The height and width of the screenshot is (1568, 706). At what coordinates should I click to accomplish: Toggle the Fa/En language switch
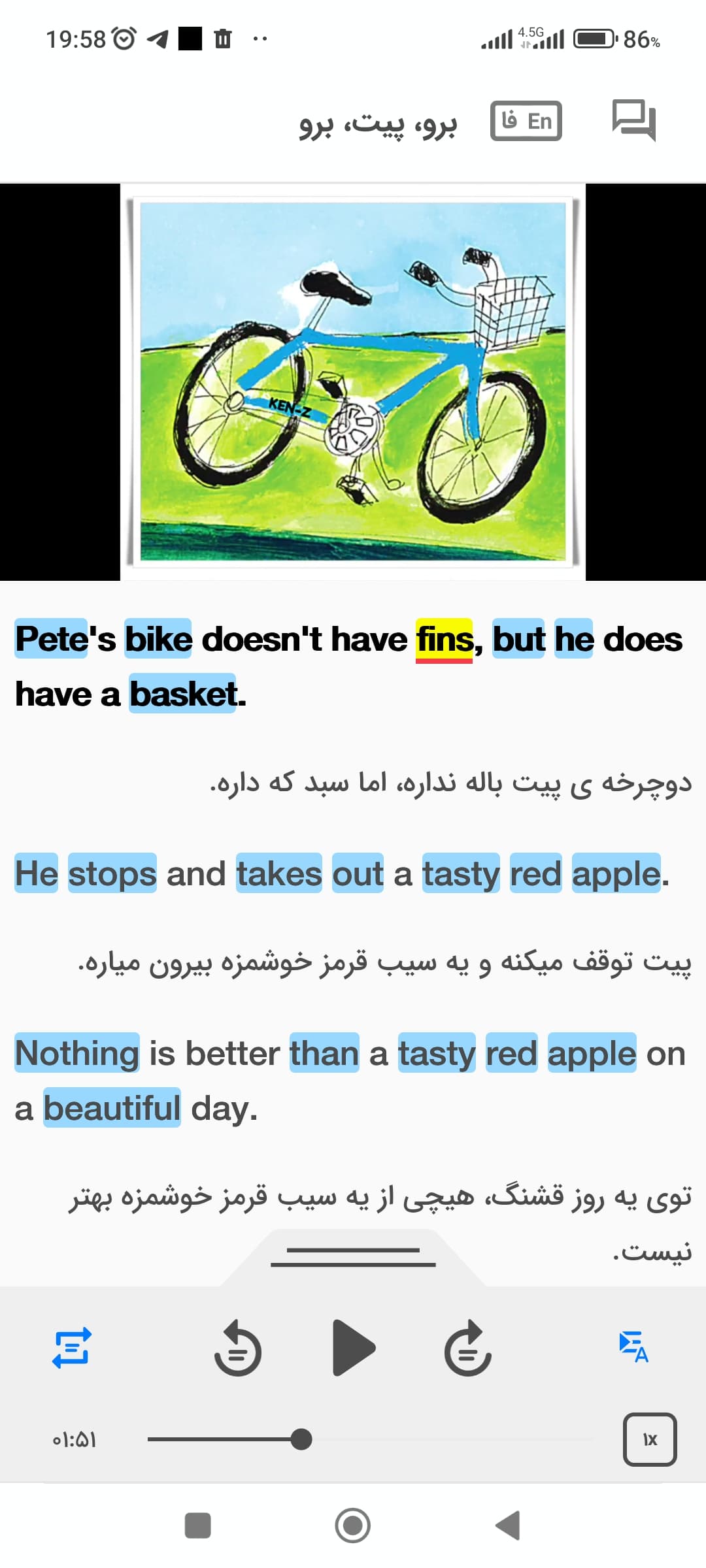526,121
